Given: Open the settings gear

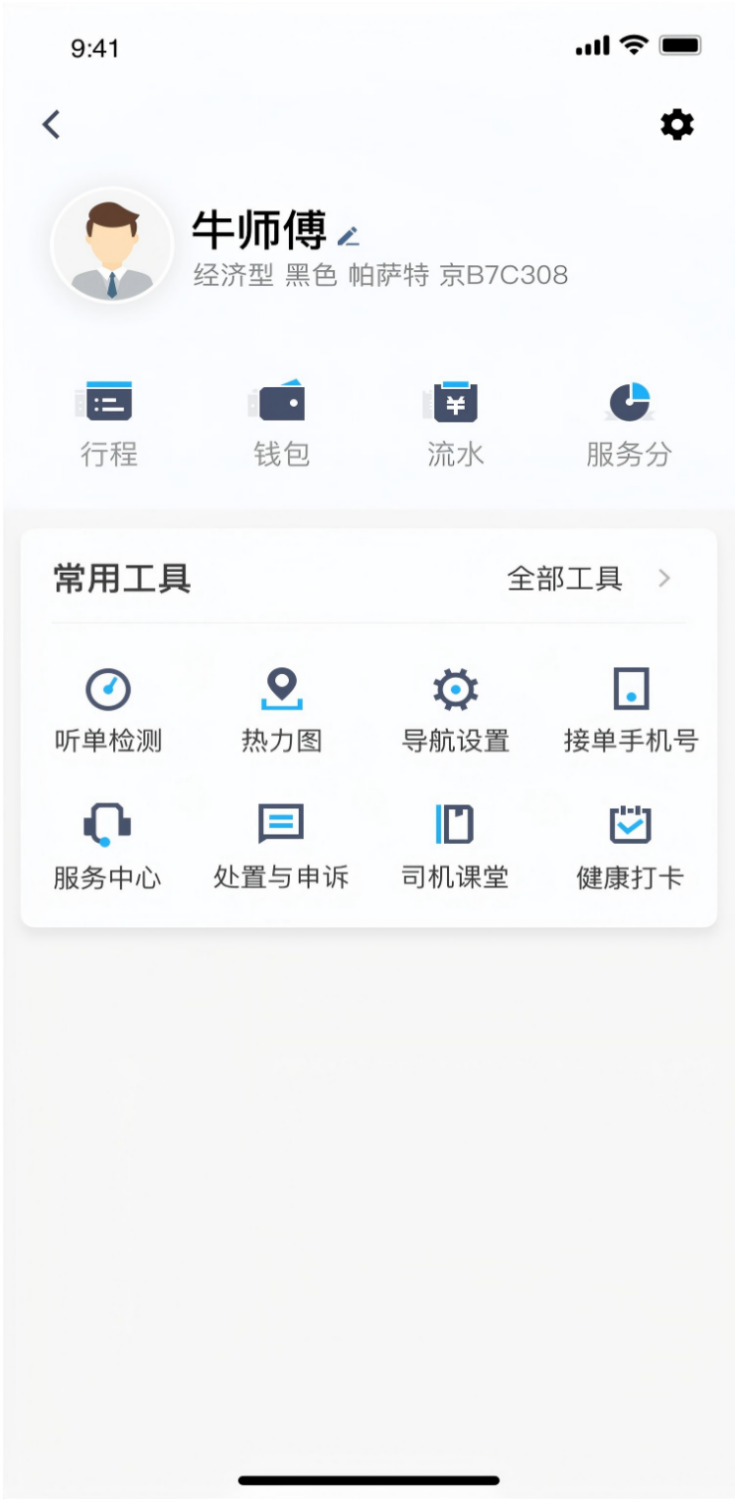Looking at the screenshot, I should coord(677,124).
